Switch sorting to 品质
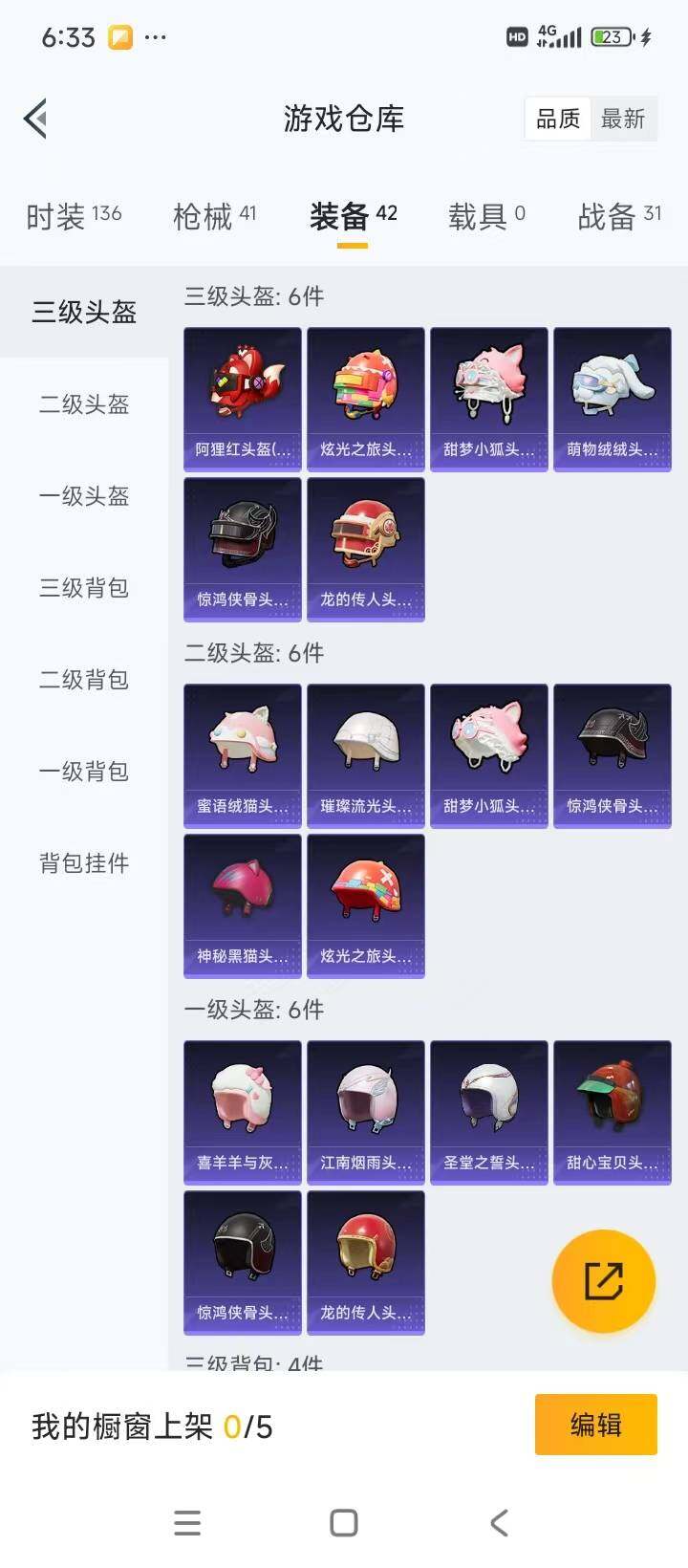The width and height of the screenshot is (688, 1568). click(558, 119)
